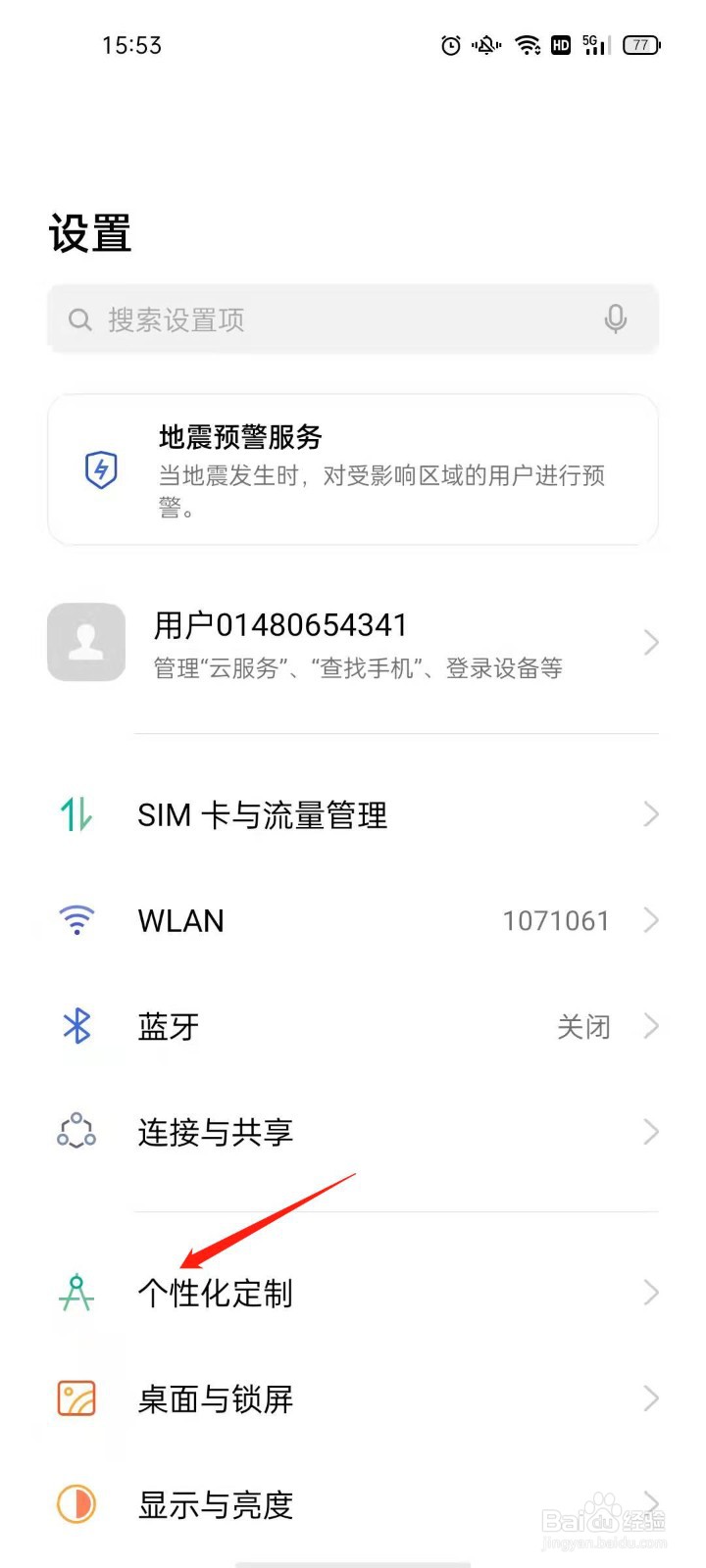Check the battery indicator showing 77
This screenshot has width=706, height=1568.
(642, 45)
